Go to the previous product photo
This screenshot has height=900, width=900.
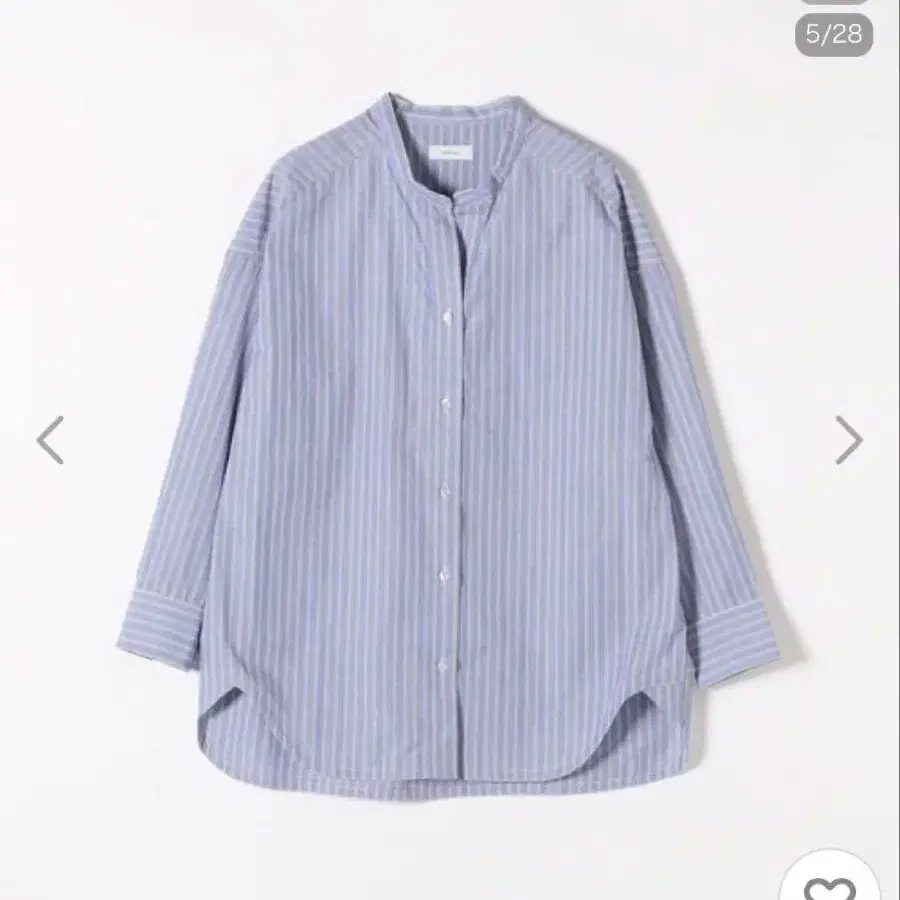click(50, 440)
